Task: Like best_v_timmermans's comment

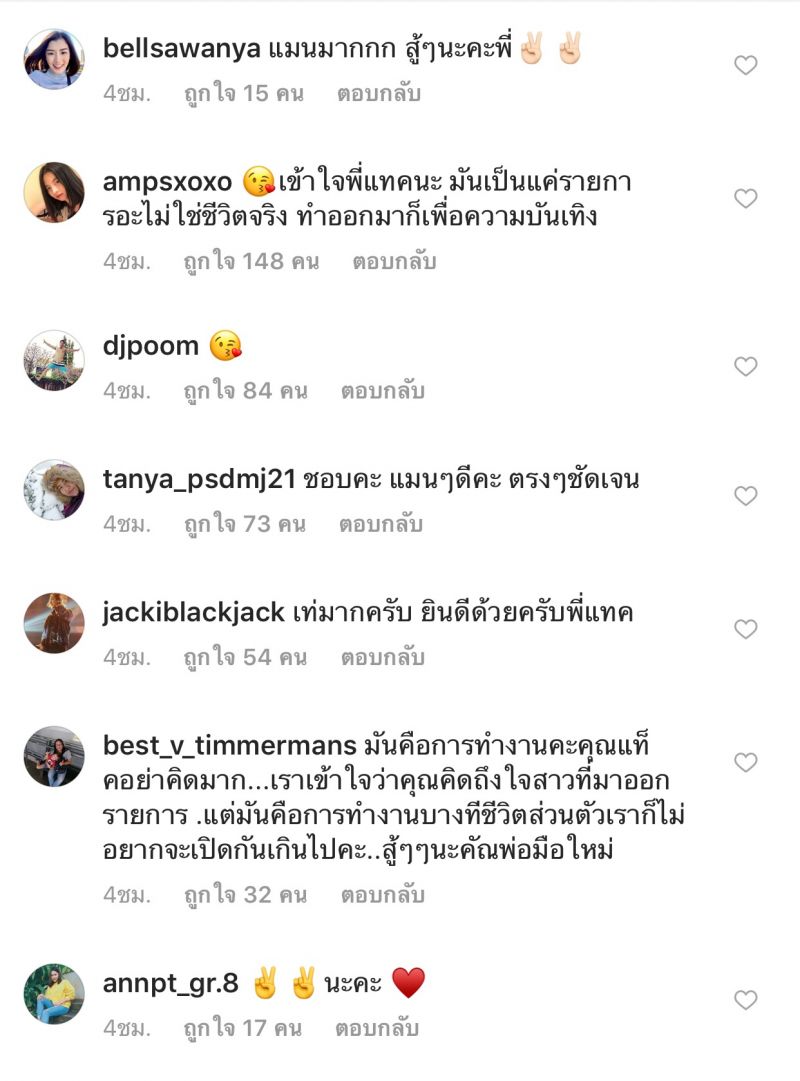Action: tap(746, 763)
